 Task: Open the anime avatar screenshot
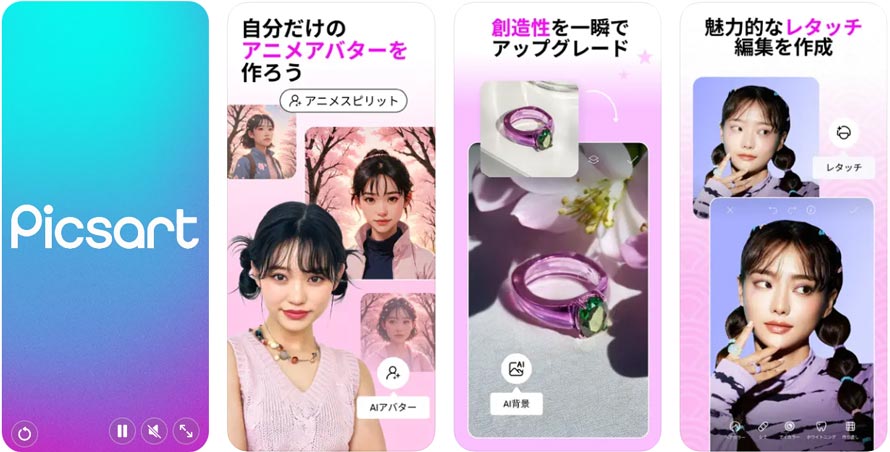point(331,226)
